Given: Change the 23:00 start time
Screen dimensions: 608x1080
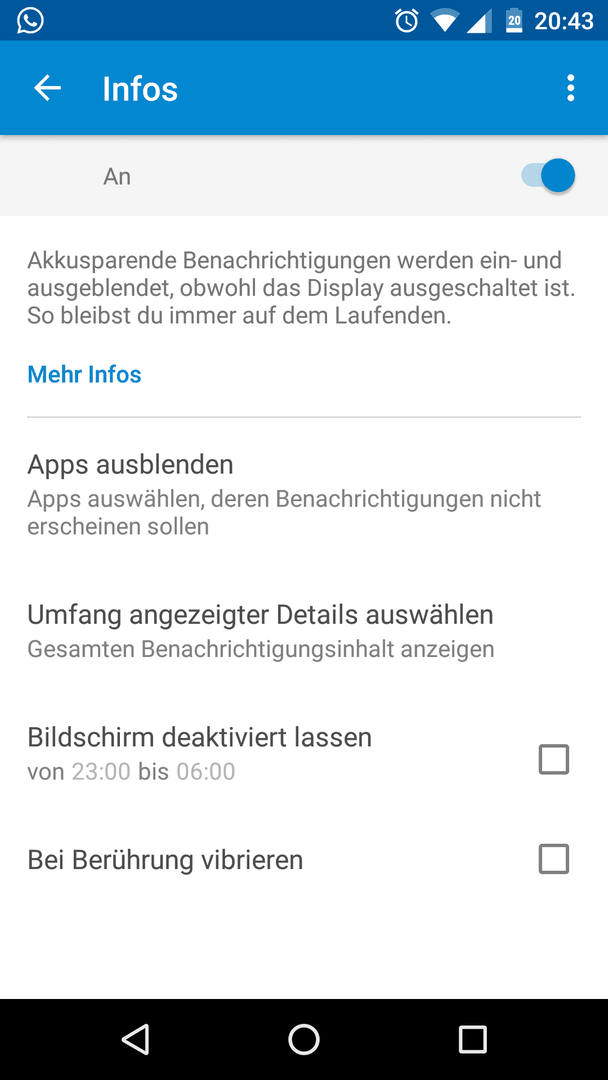Looking at the screenshot, I should [101, 772].
